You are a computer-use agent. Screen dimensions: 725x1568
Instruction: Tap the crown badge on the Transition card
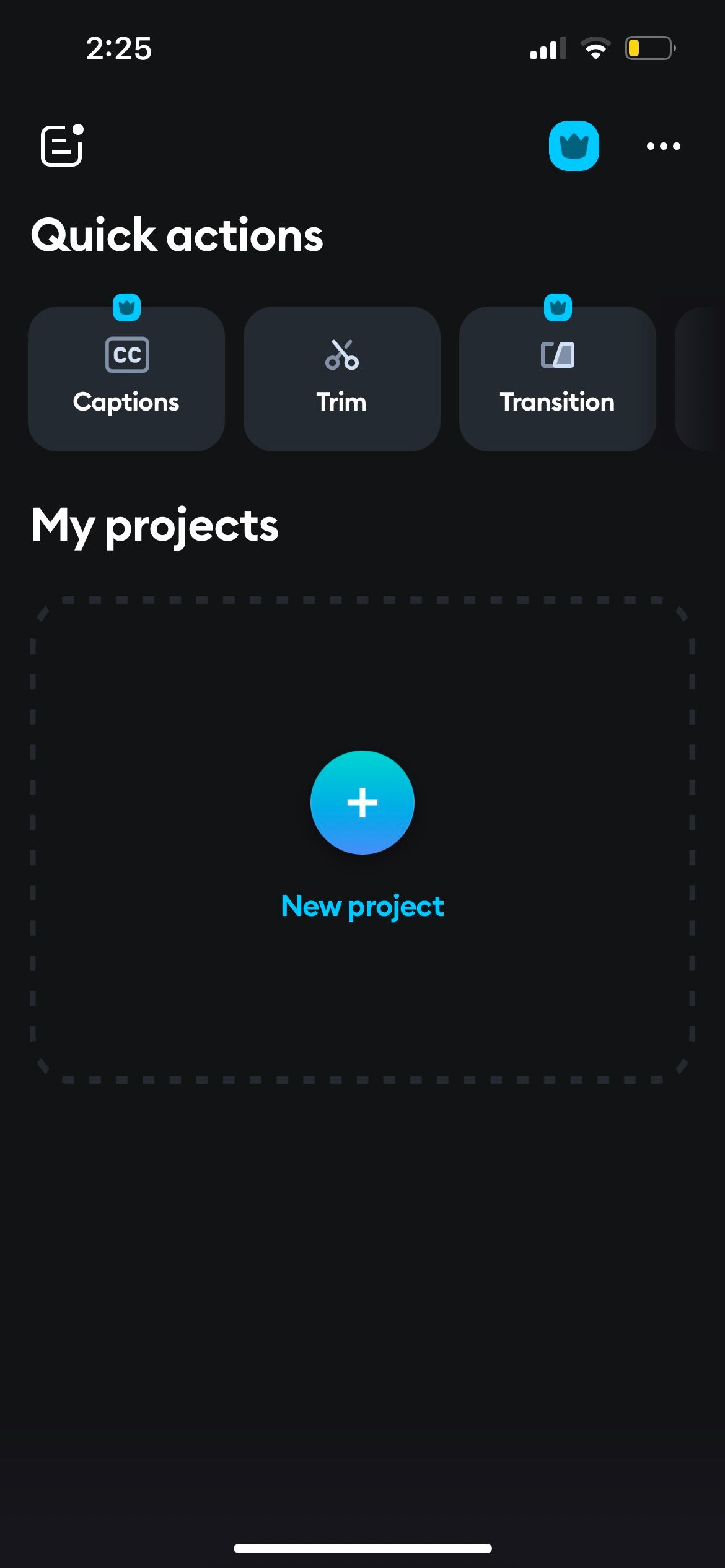click(x=558, y=307)
